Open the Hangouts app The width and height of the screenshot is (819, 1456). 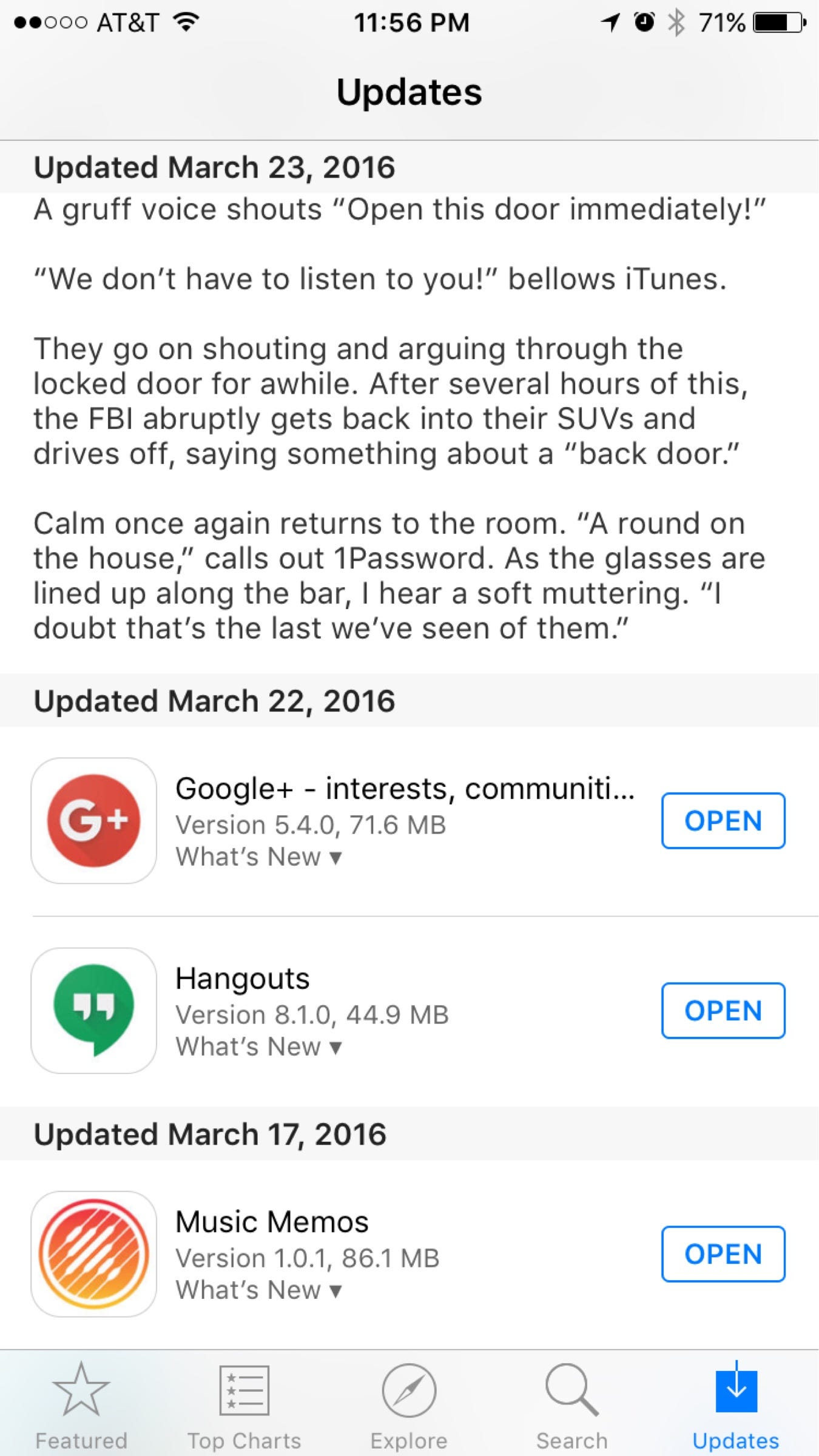[723, 1011]
